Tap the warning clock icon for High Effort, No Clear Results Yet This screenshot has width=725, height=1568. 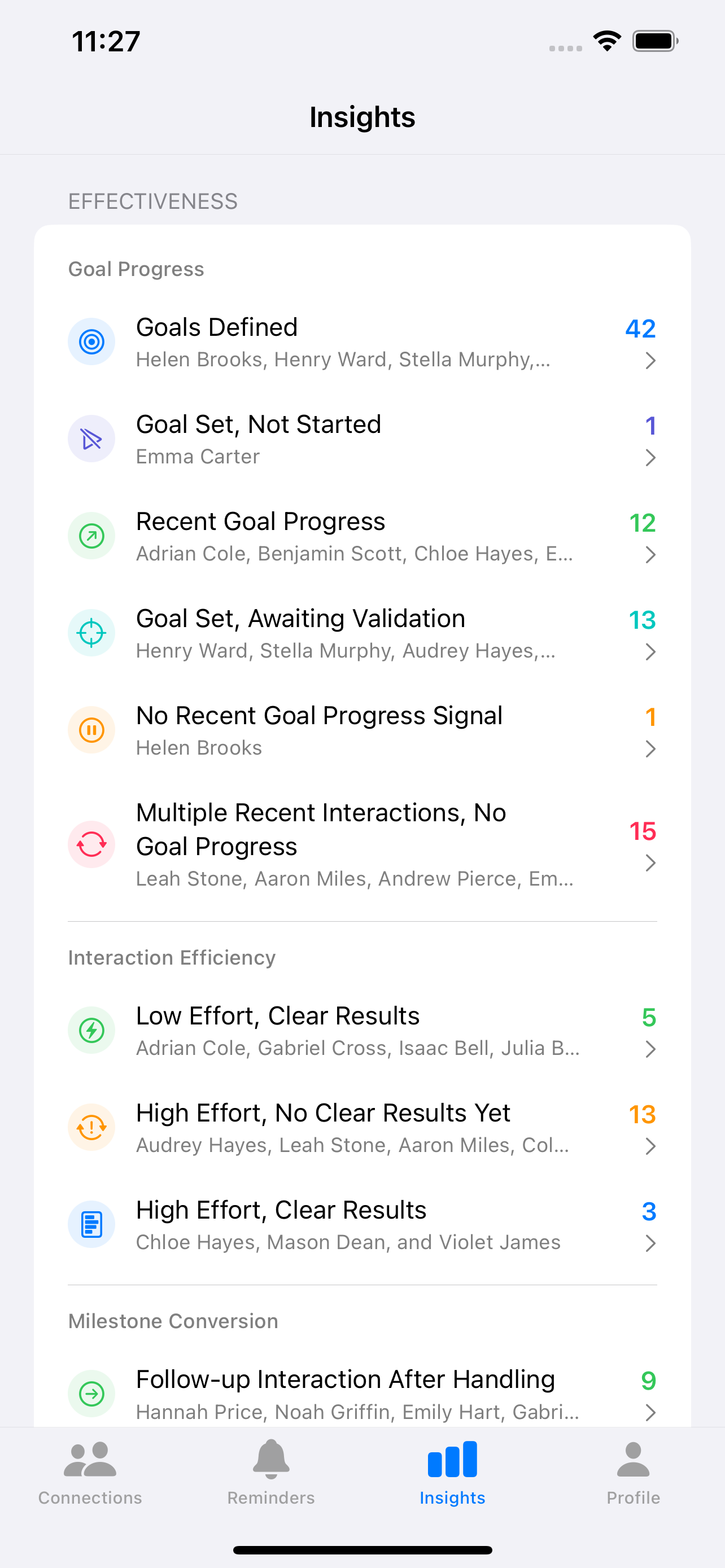(92, 1127)
